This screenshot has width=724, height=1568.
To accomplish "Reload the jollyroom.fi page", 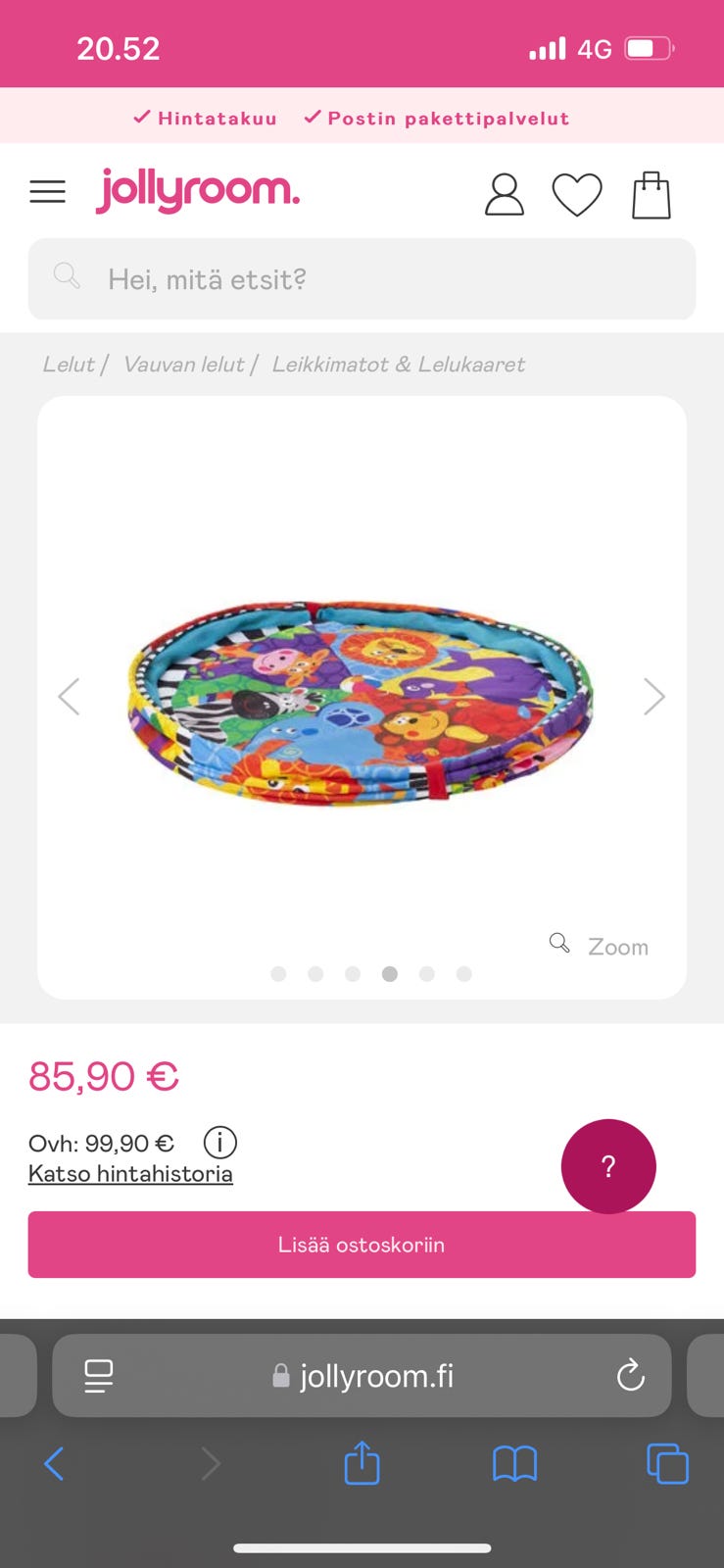I will 630,1376.
